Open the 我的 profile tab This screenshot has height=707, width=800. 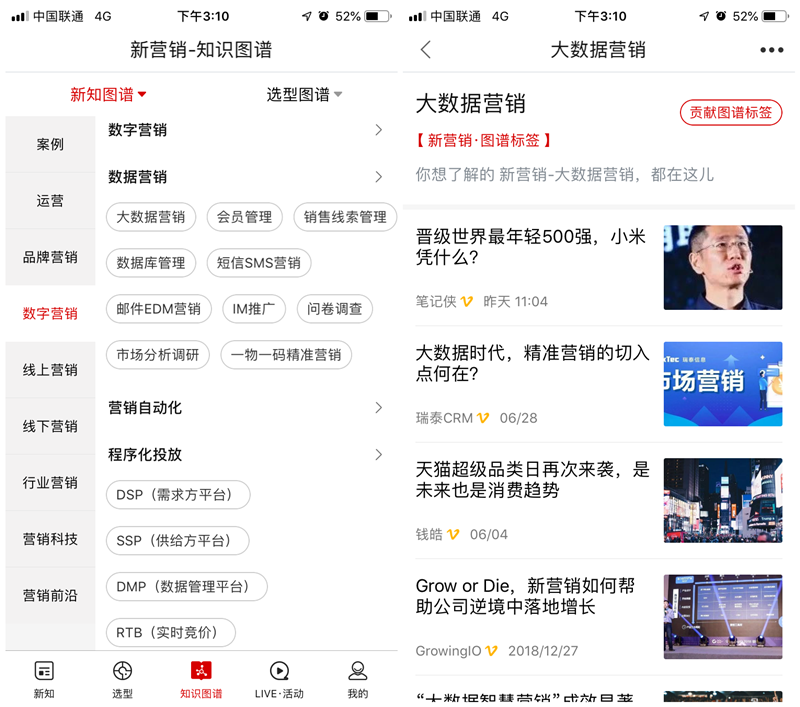357,679
